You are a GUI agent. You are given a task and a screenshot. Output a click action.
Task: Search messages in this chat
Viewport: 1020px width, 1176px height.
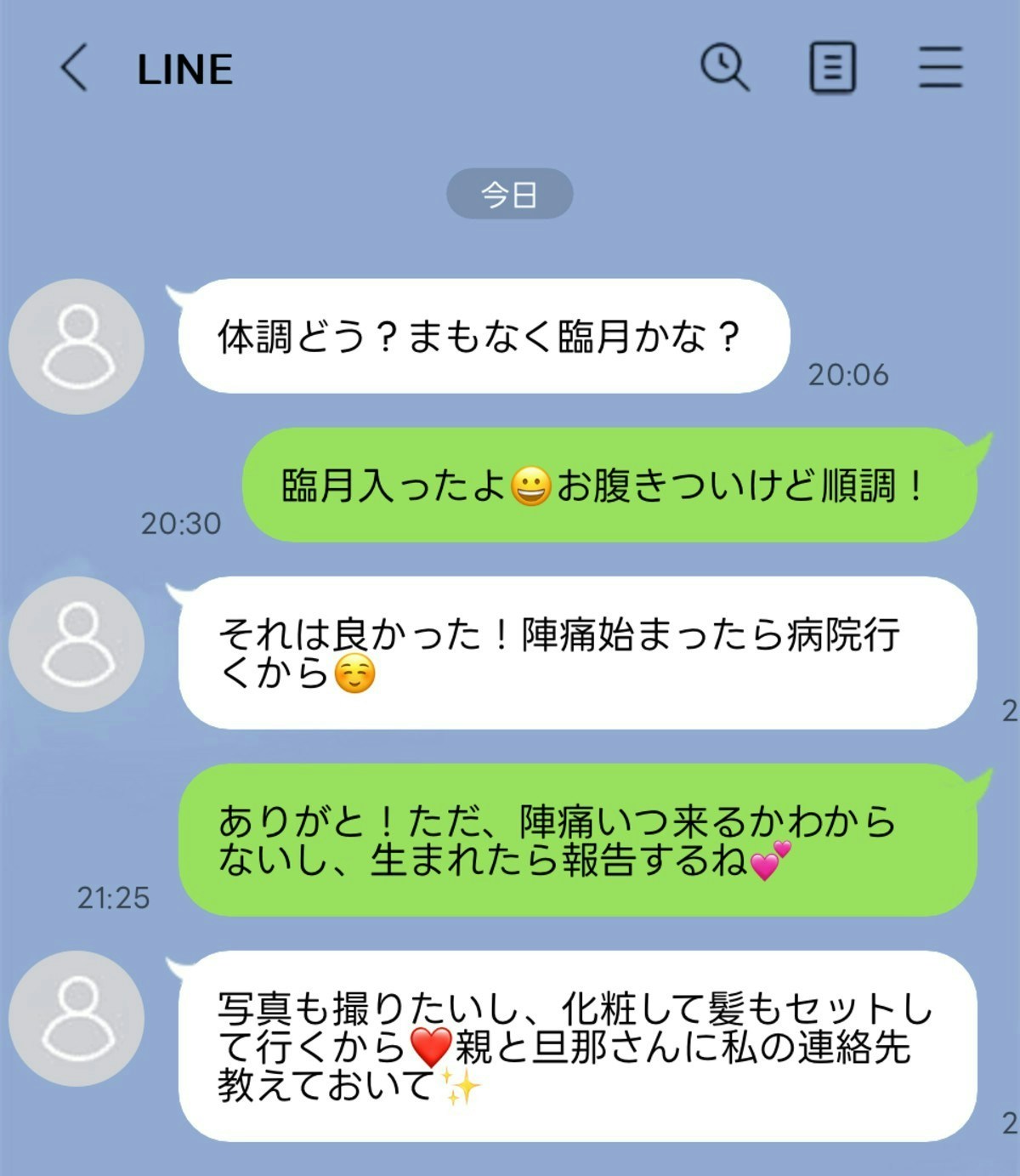pos(724,68)
